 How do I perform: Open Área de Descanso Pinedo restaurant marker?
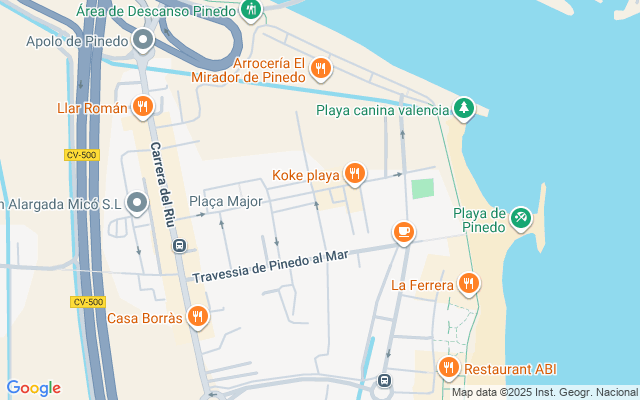[251, 11]
